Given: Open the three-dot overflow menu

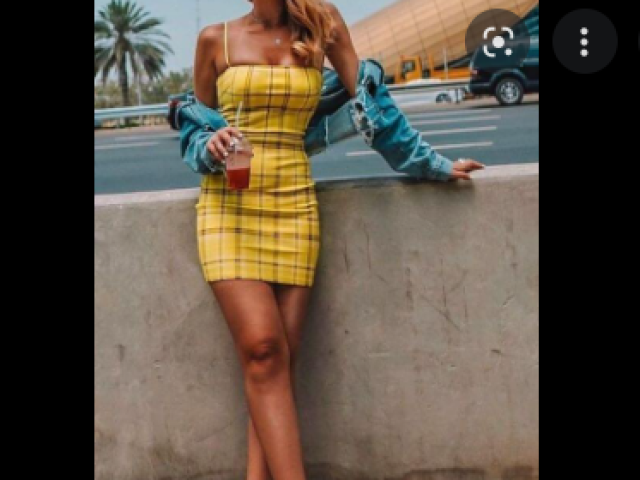Looking at the screenshot, I should point(584,41).
